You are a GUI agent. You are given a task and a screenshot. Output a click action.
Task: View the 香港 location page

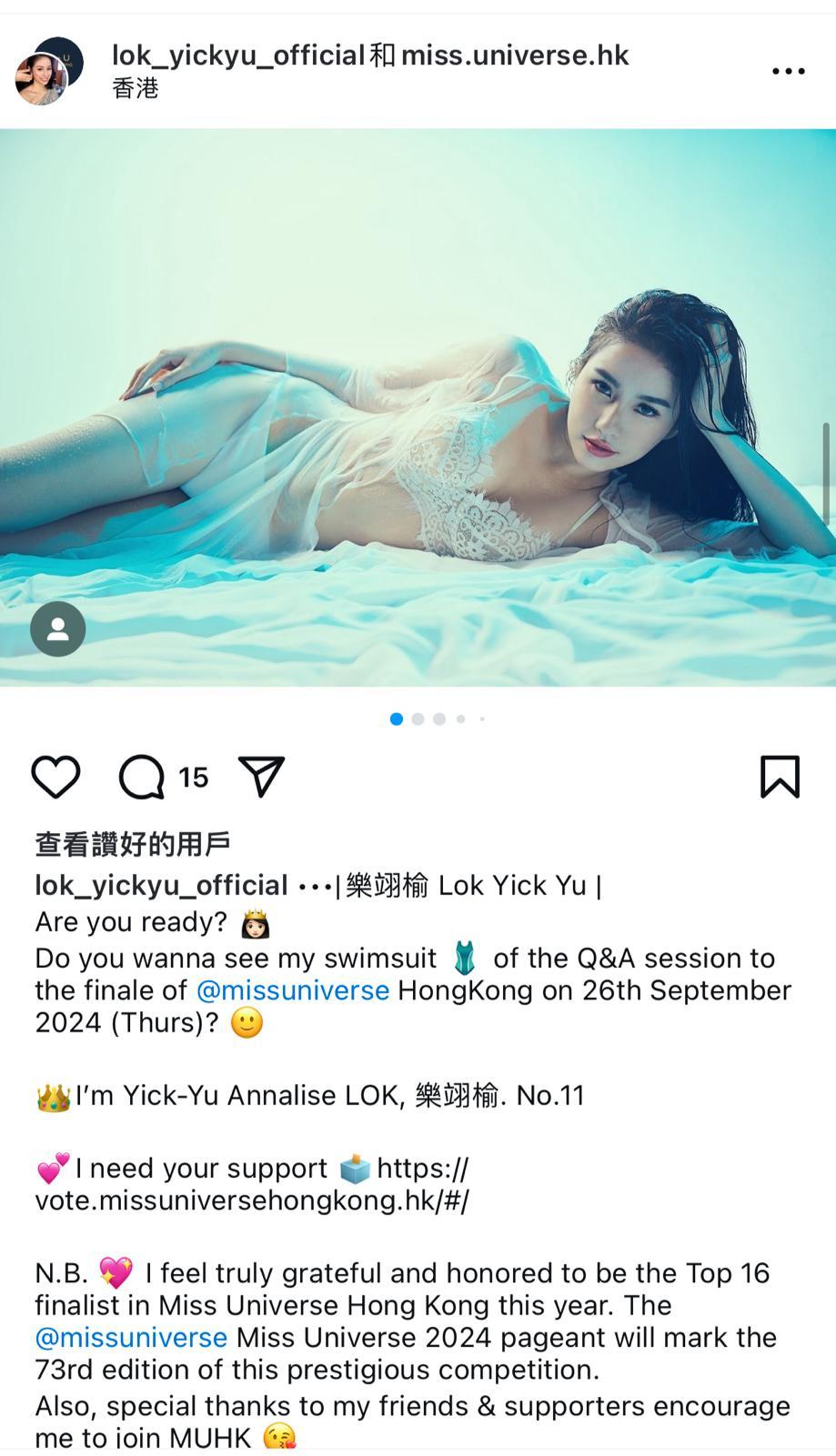point(136,88)
